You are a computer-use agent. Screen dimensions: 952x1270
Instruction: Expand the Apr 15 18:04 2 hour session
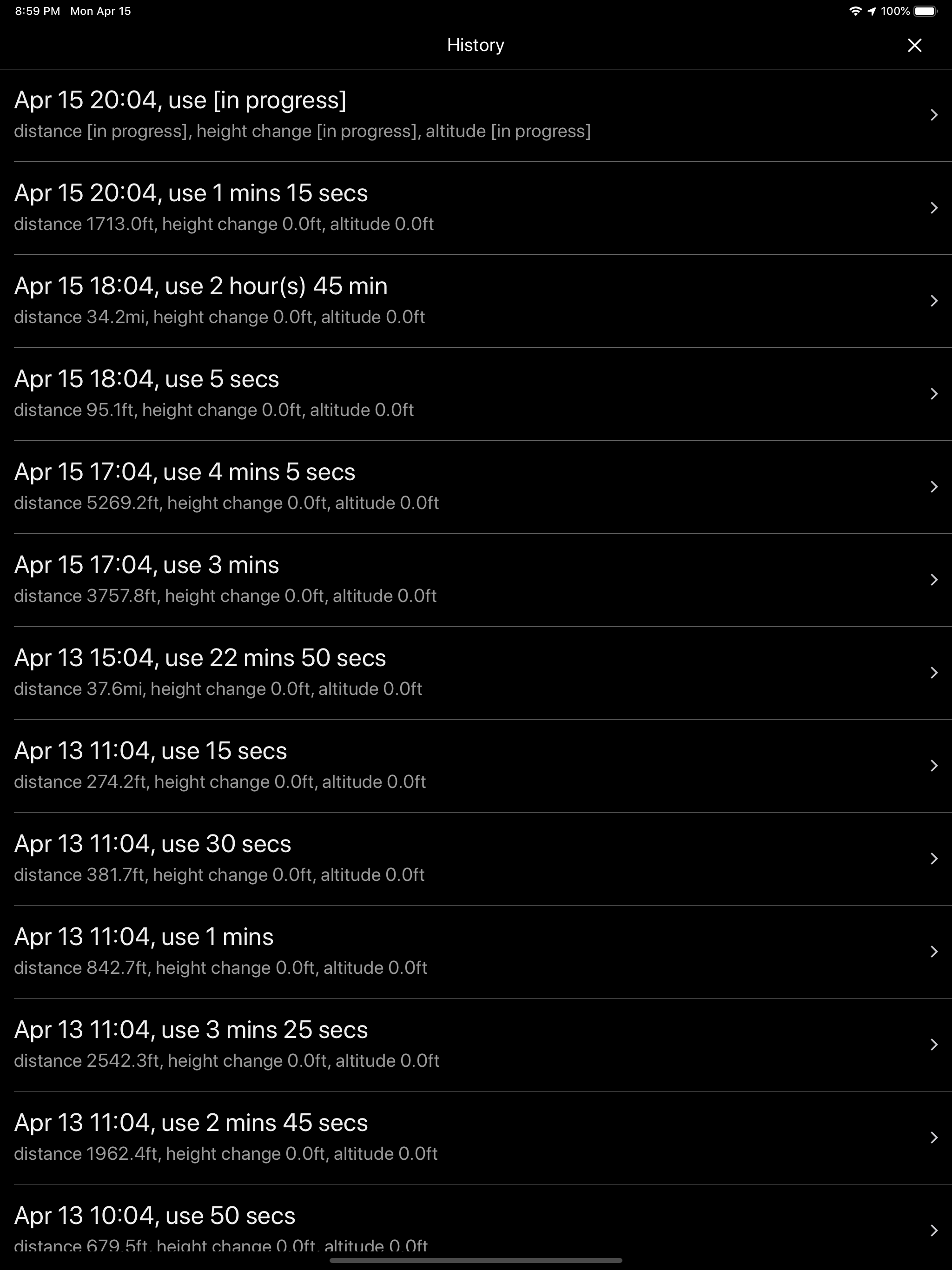pos(476,300)
